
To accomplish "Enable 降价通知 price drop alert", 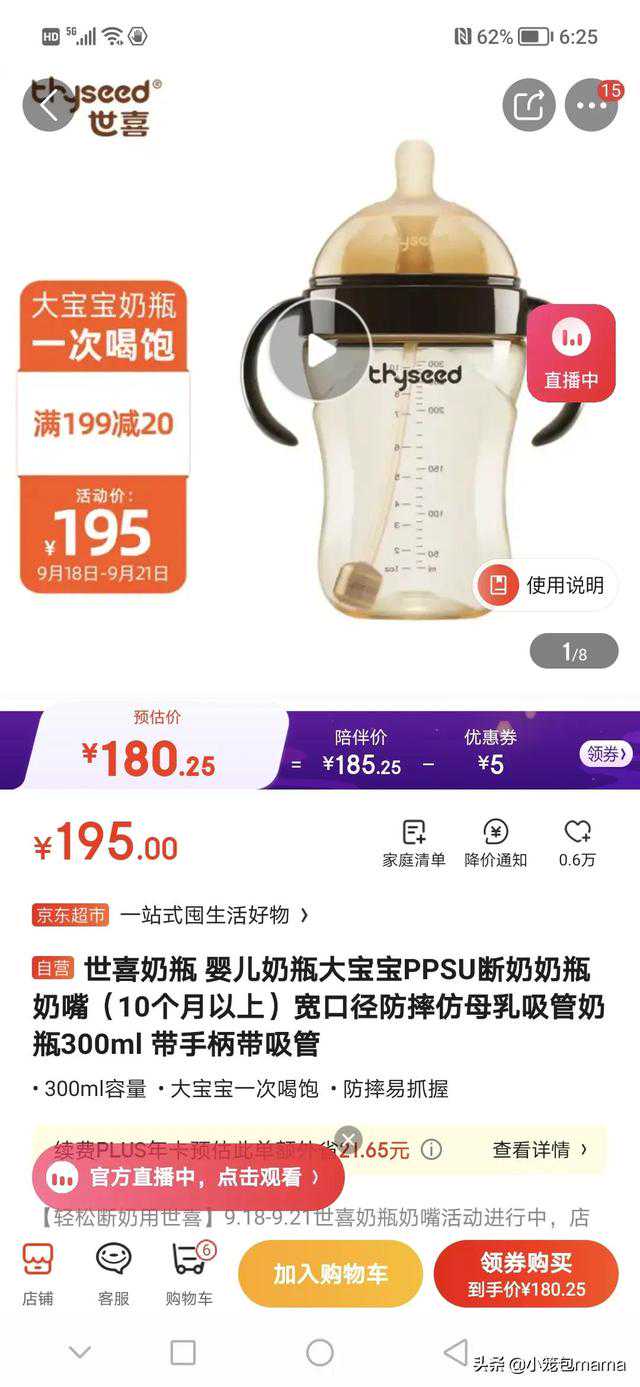I will pyautogui.click(x=495, y=843).
